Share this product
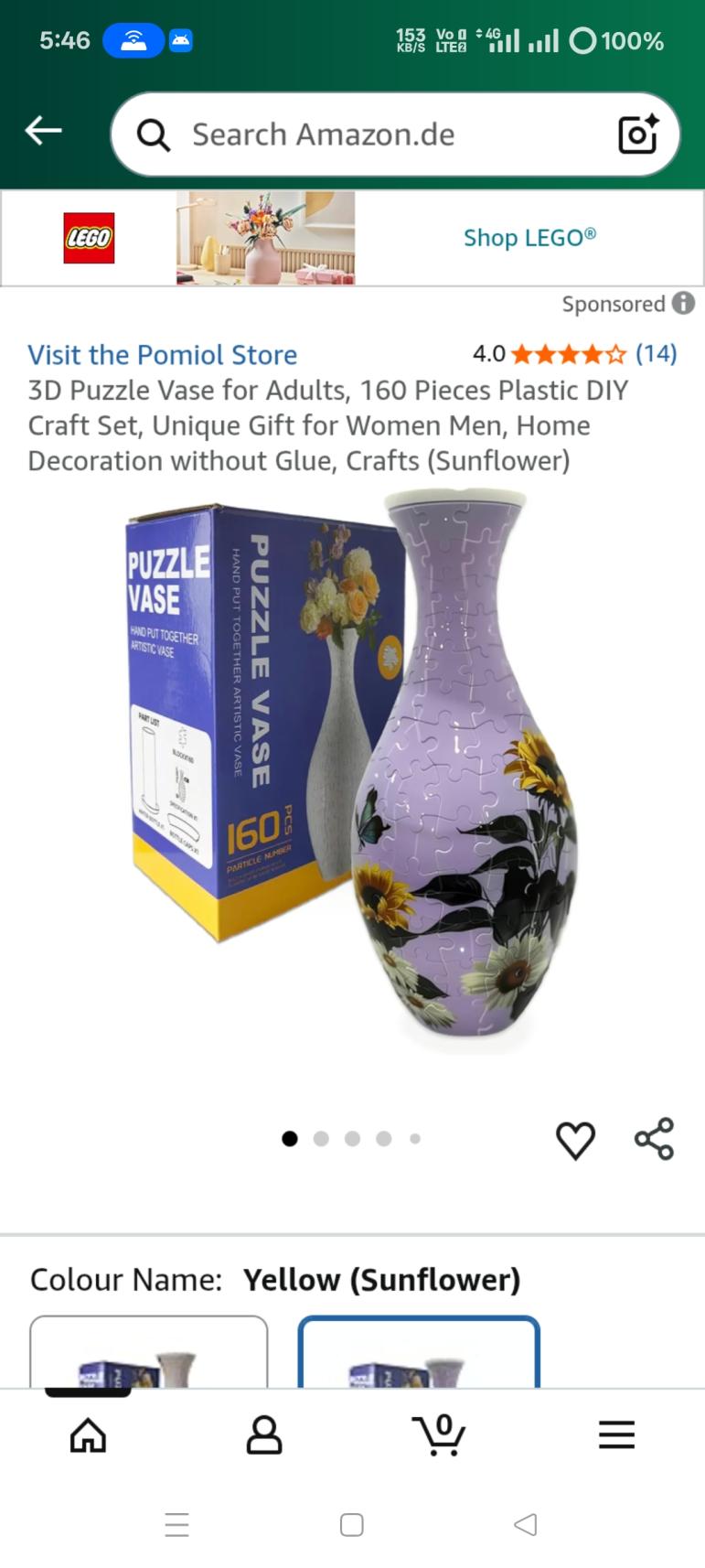705x1568 pixels. tap(654, 1139)
